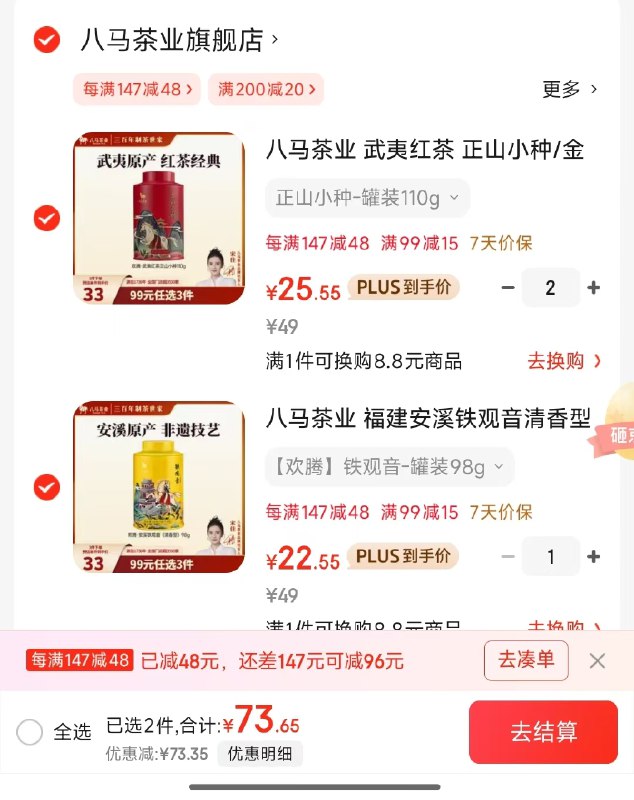
Task: Deselect the 武夷红茶 正山小种 item
Action: (x=46, y=218)
